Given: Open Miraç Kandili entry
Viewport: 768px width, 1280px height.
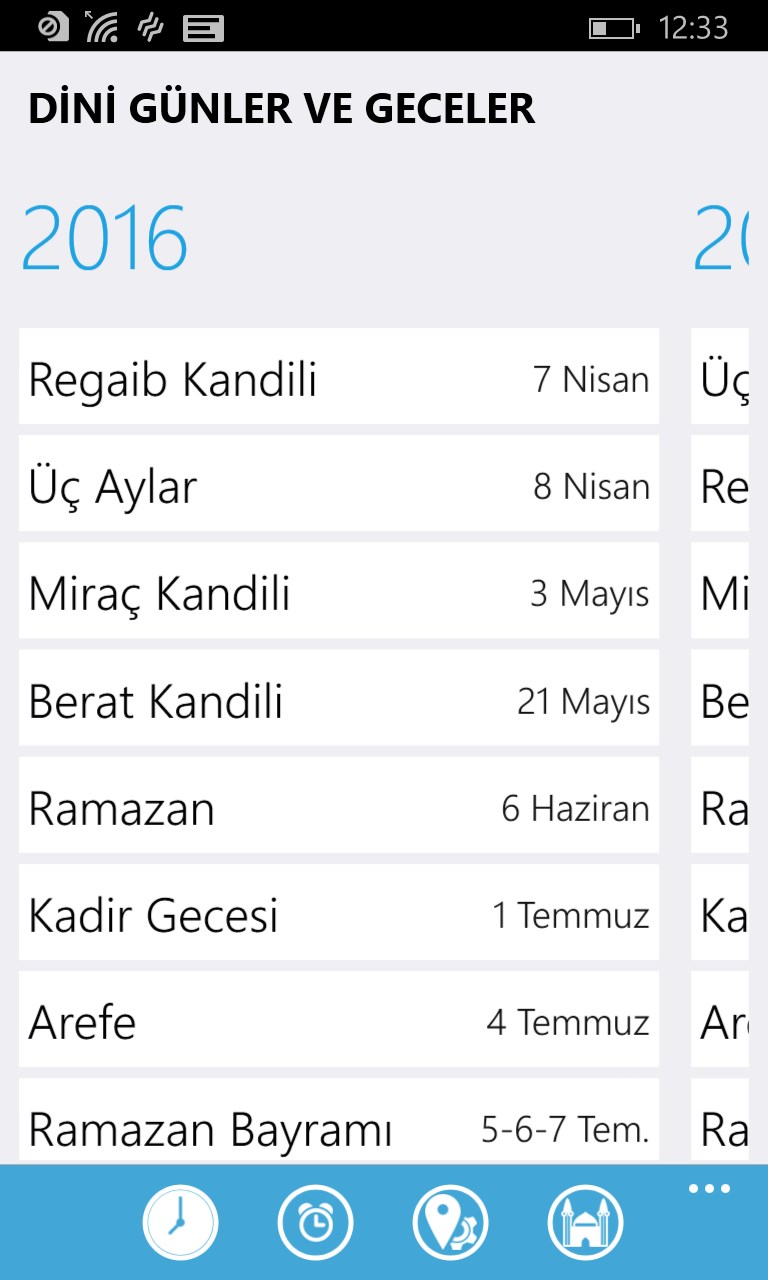Looking at the screenshot, I should click(x=338, y=591).
